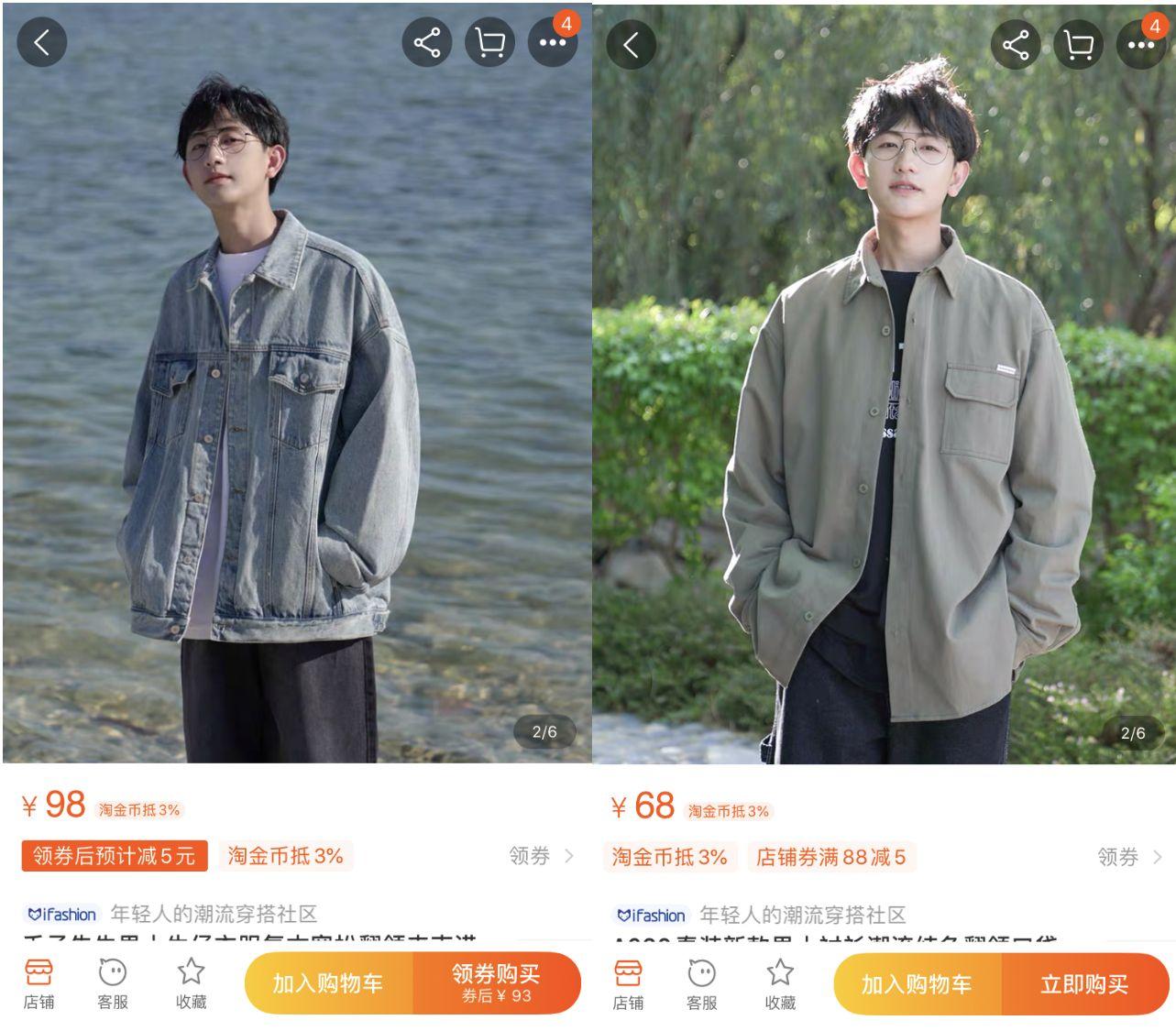
Task: Open 店铺 for the ¥68 green shirt
Action: (x=628, y=984)
